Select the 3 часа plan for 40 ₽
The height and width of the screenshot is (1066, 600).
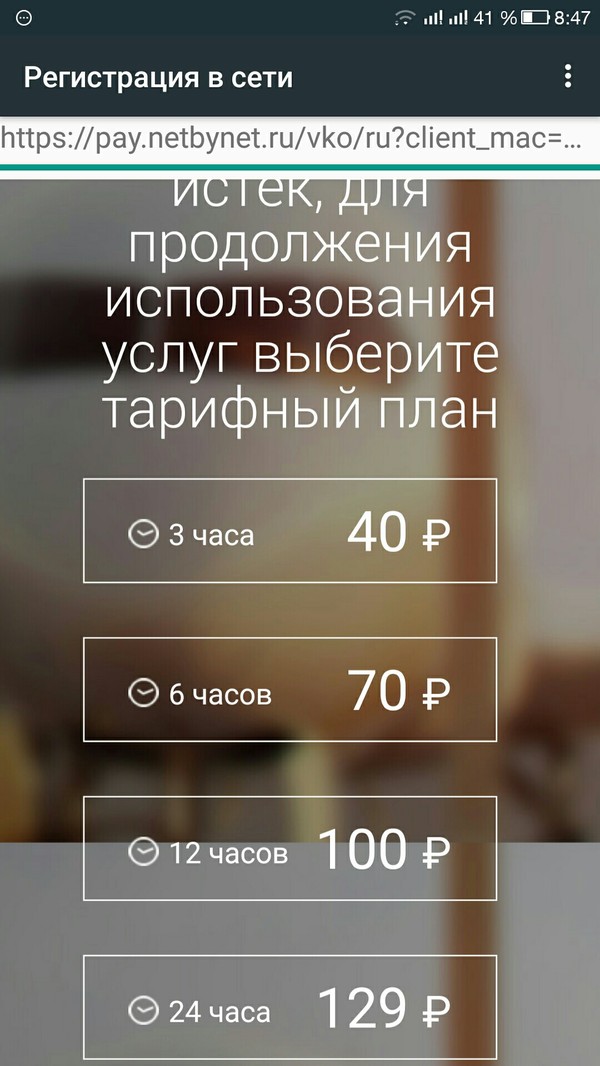click(290, 531)
